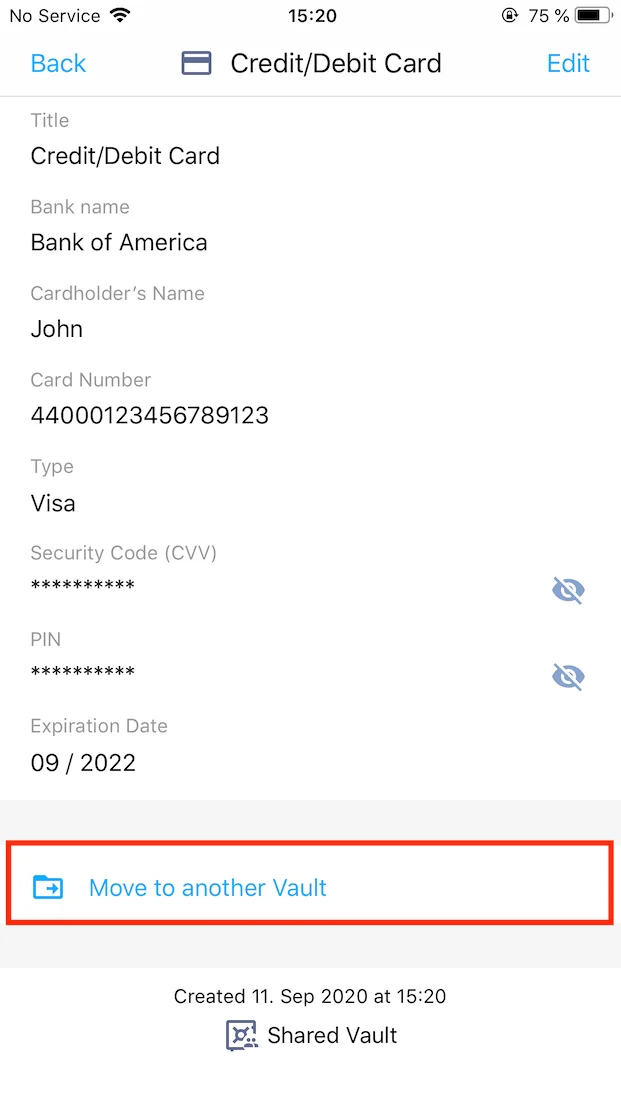Open Edit mode for this card

click(x=567, y=64)
